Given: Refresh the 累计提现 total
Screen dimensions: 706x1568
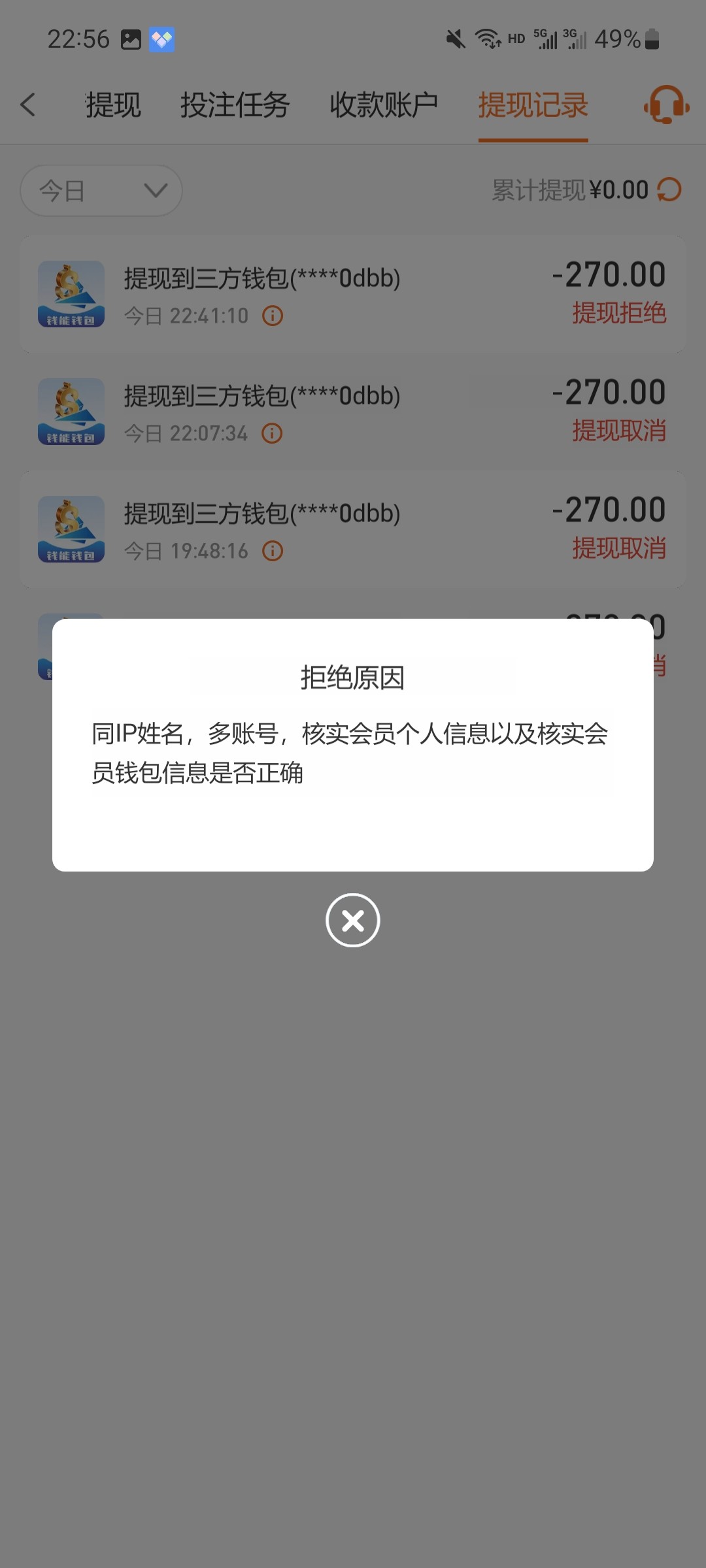Looking at the screenshot, I should pos(669,190).
